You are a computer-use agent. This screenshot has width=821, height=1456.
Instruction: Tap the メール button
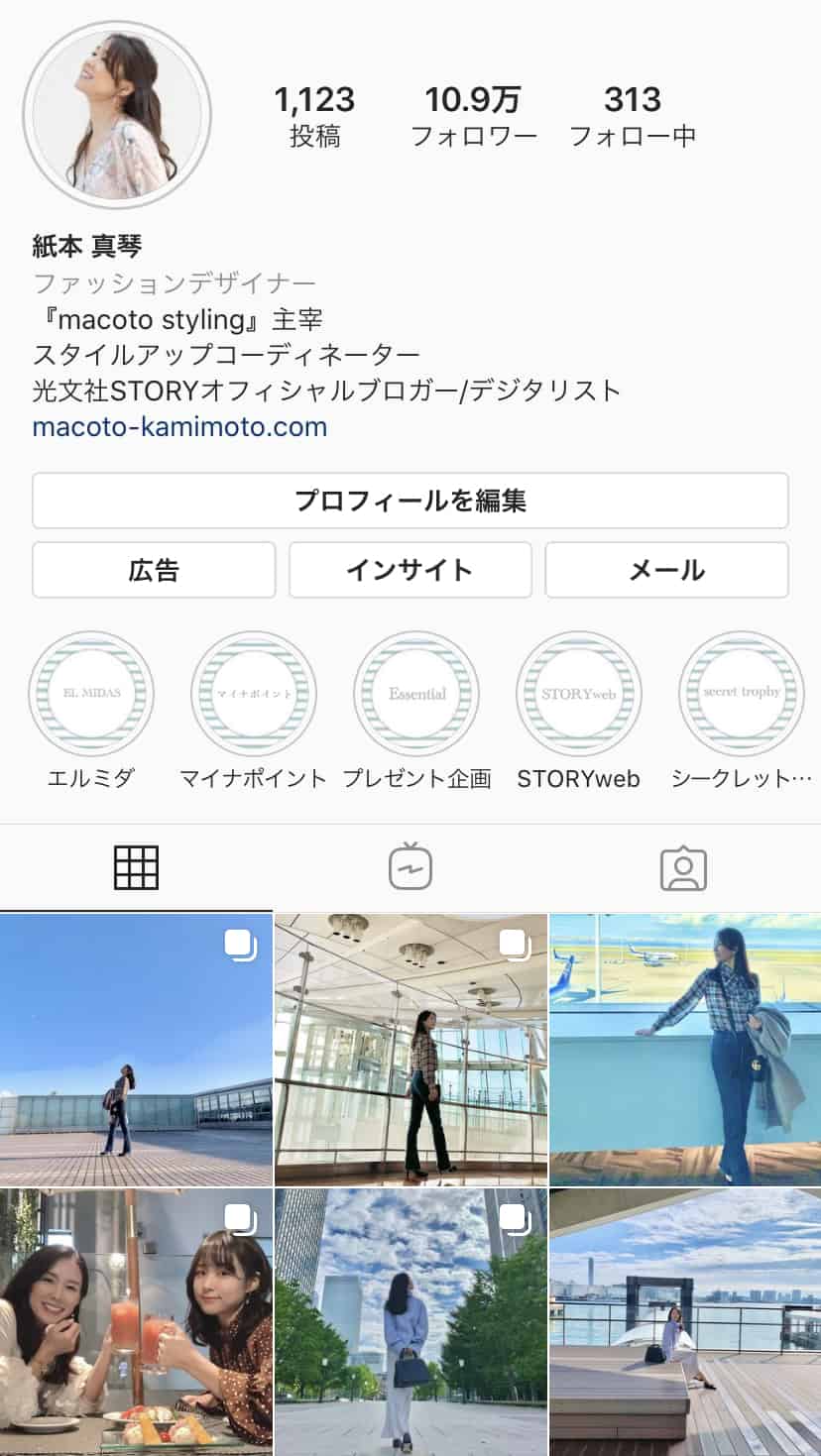666,570
